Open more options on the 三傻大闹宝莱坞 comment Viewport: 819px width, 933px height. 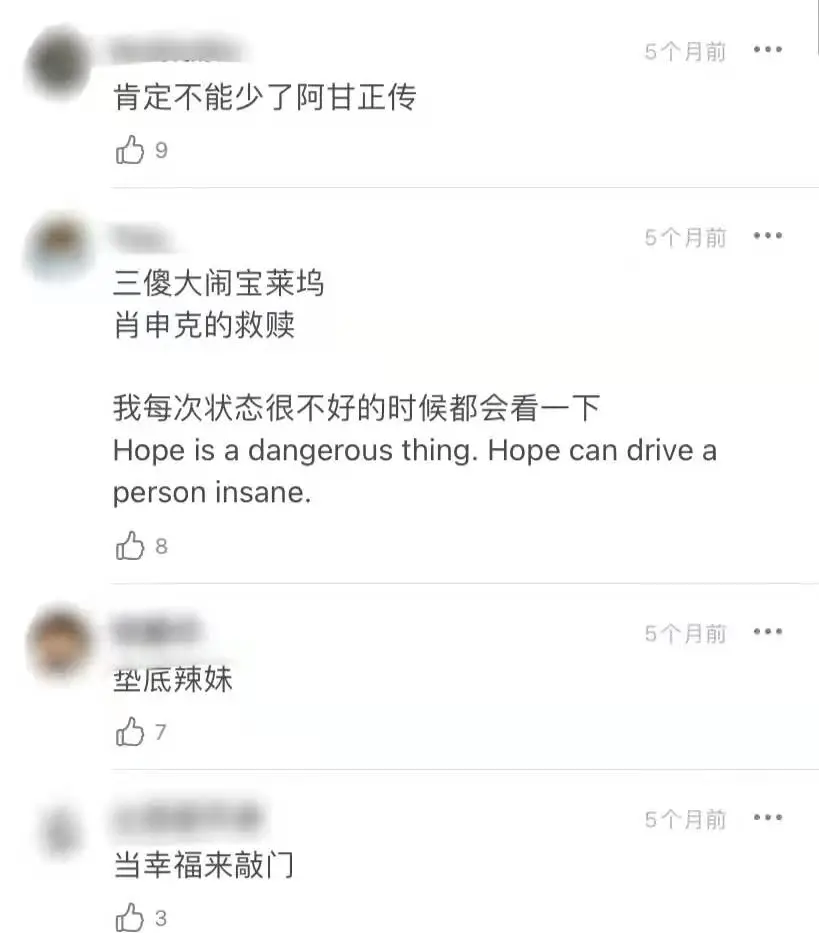tap(767, 236)
